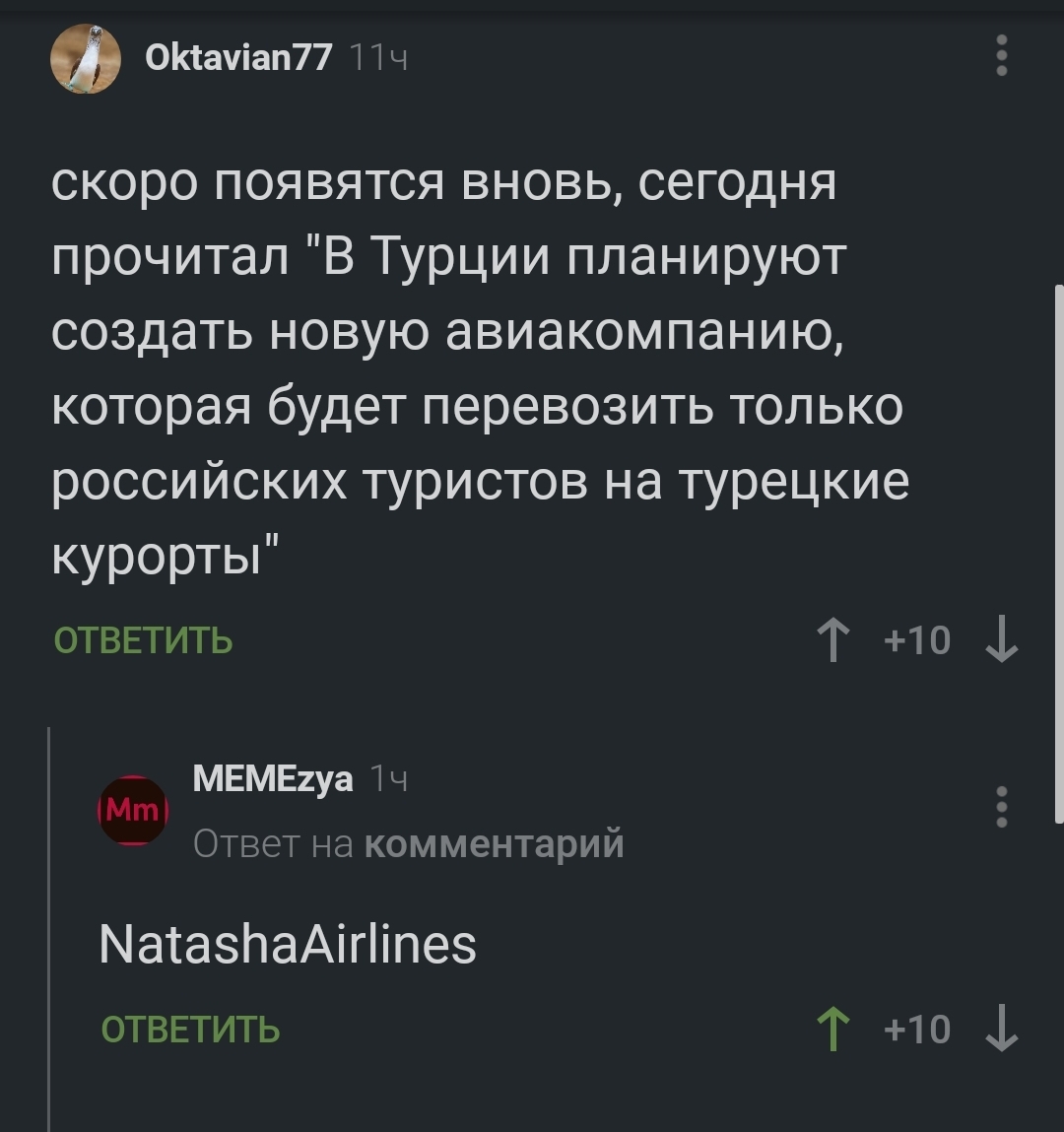Reply to MEMEzya's NatashaAirlines comment

click(190, 1030)
